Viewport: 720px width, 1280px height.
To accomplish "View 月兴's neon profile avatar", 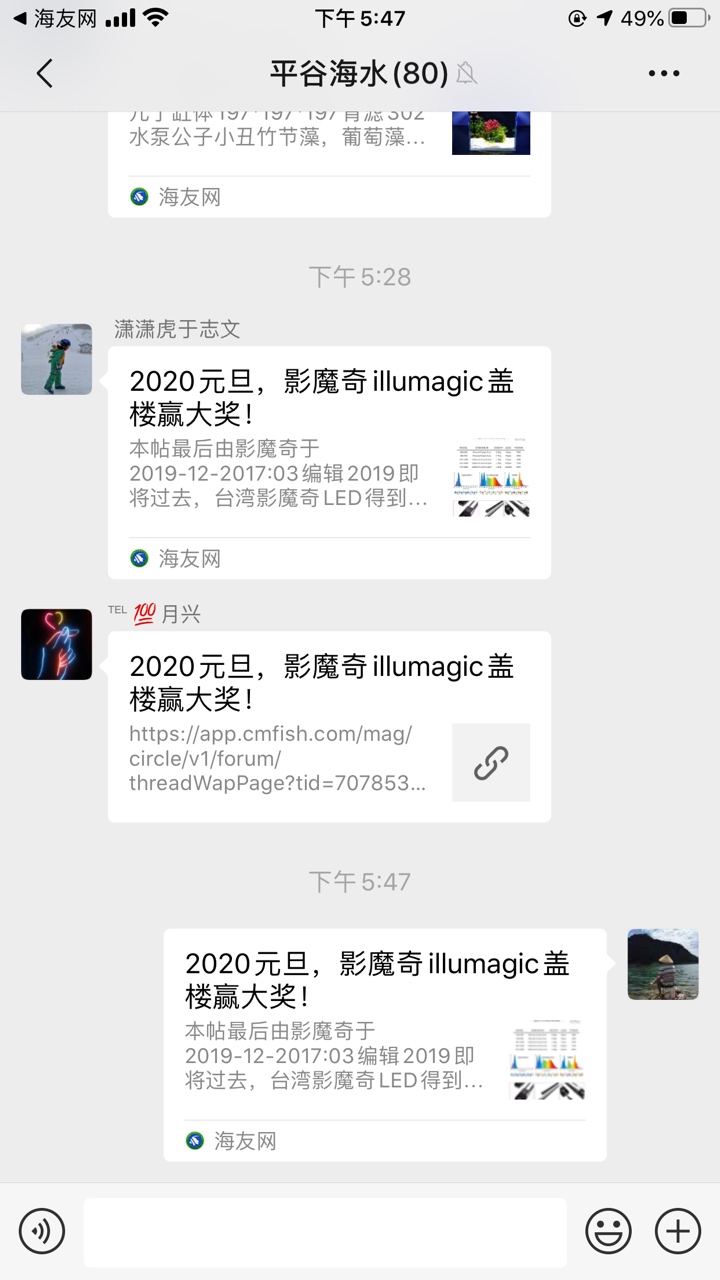I will click(57, 644).
